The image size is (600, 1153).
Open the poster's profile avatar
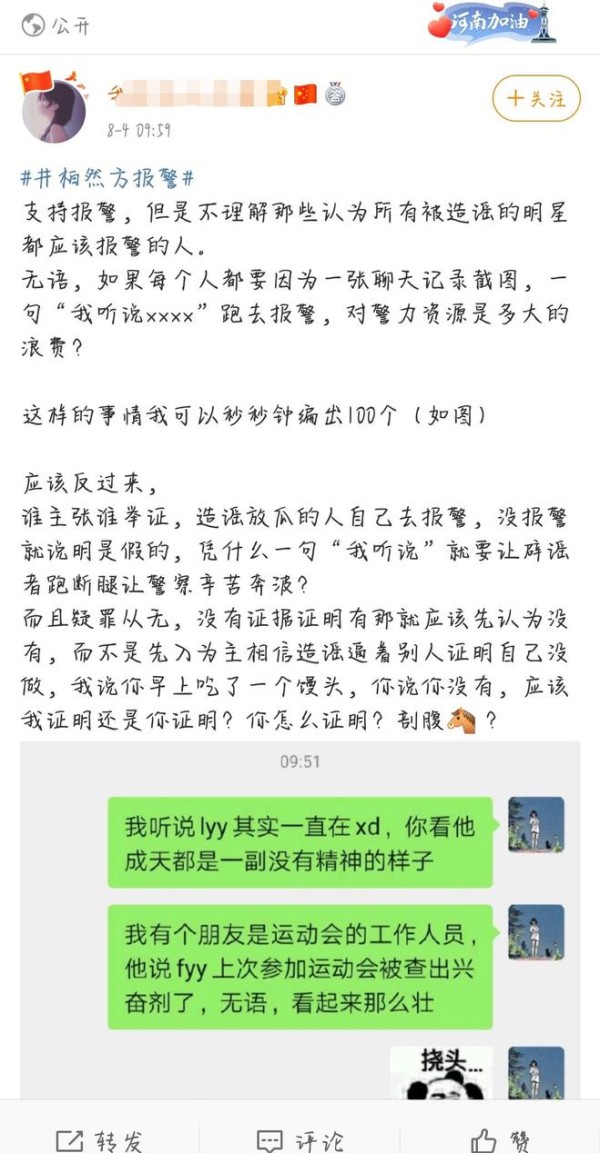tap(53, 107)
